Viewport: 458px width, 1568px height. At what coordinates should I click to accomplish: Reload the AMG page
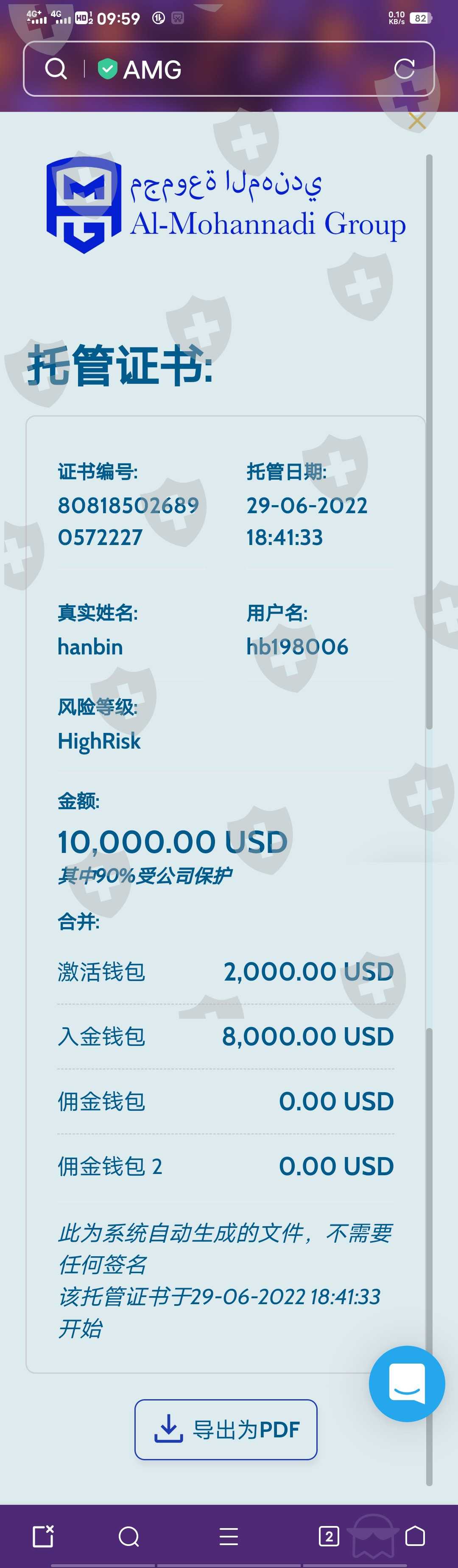coord(404,69)
